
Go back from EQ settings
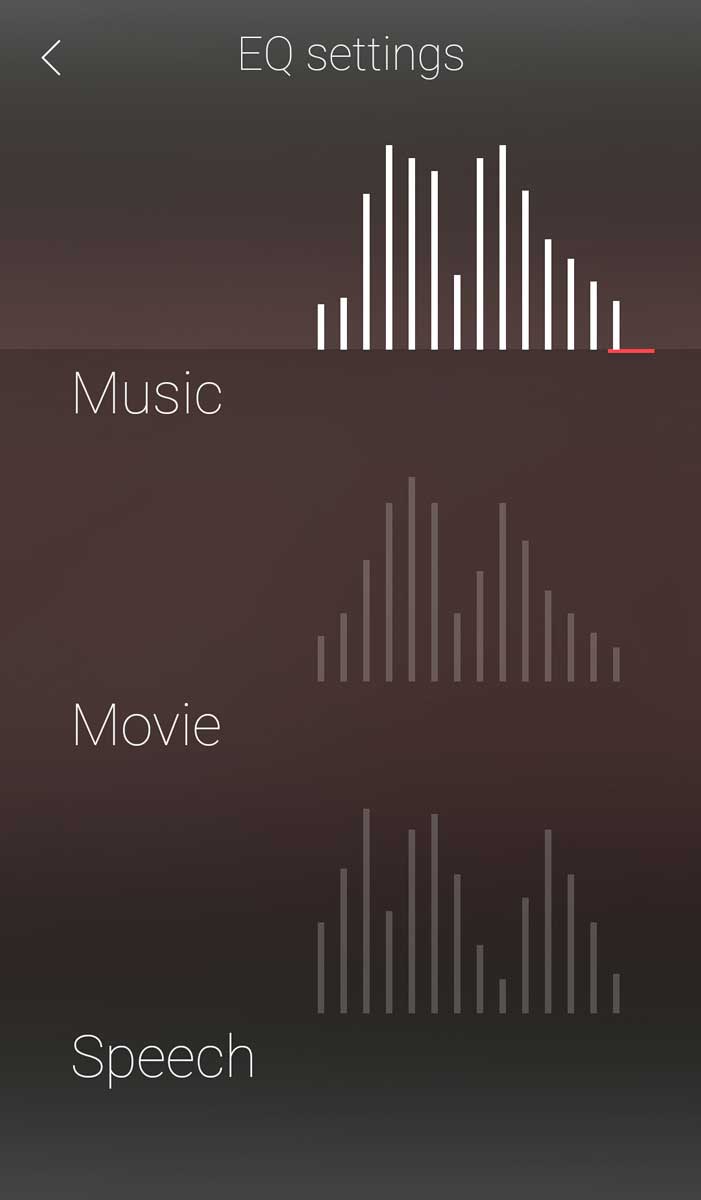(x=52, y=58)
